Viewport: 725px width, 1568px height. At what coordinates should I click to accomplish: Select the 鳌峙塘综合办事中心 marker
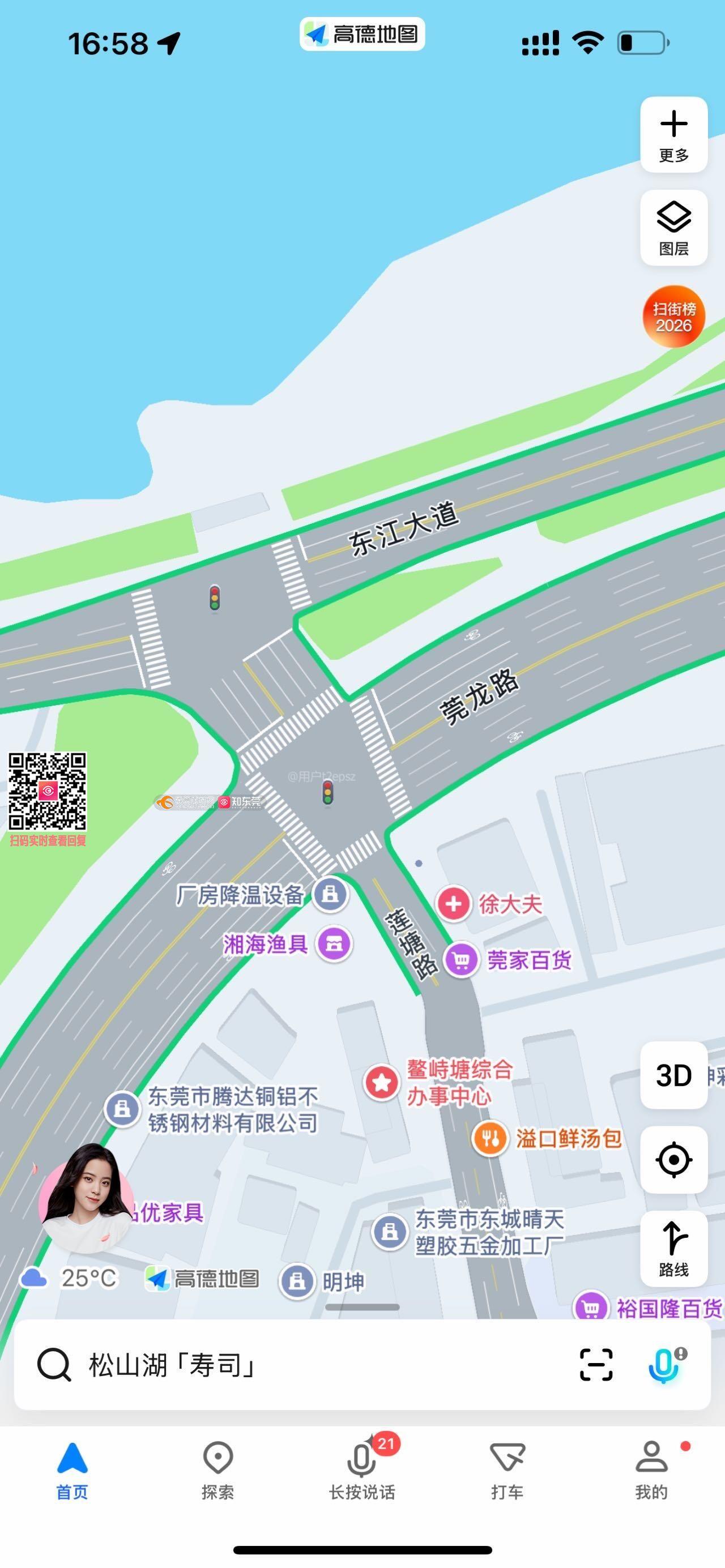click(x=382, y=1082)
